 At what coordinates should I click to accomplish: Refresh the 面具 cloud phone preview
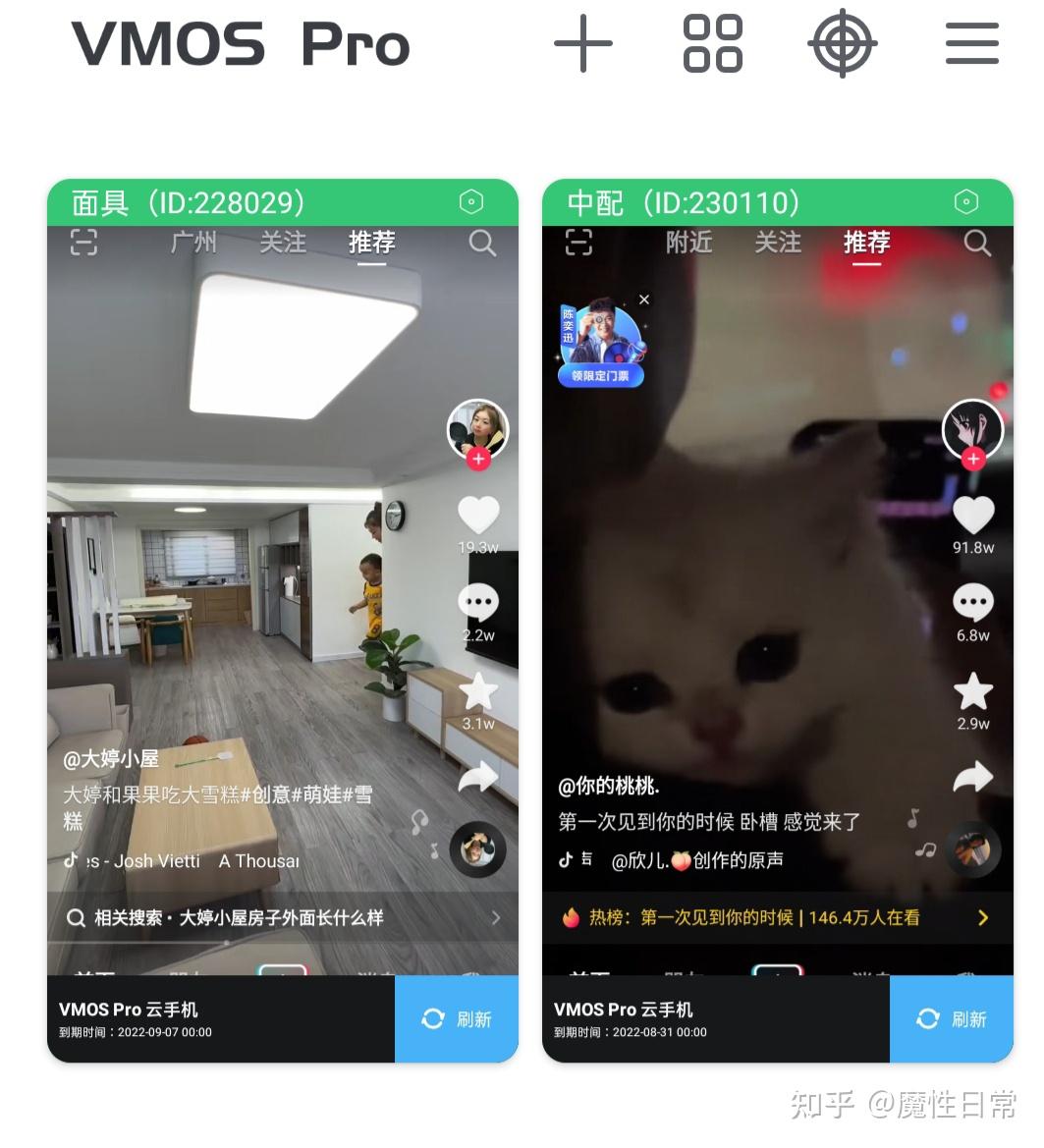457,1019
